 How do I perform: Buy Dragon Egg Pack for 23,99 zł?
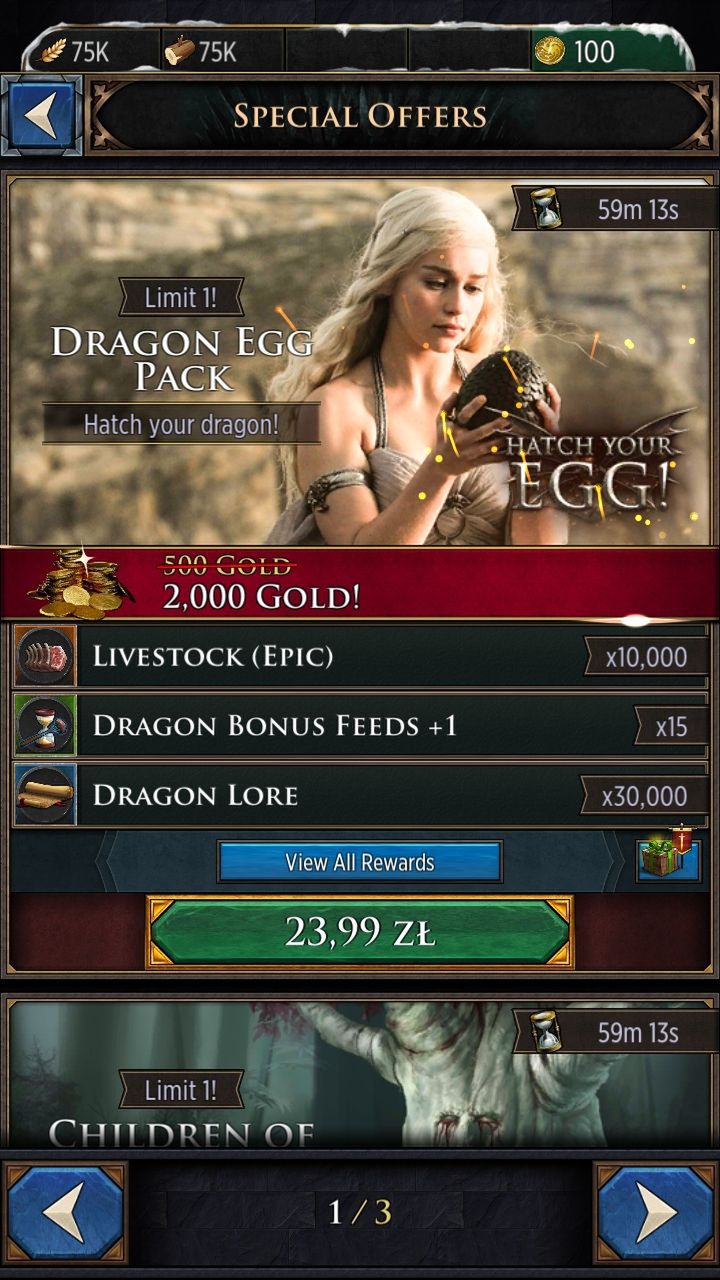[360, 933]
